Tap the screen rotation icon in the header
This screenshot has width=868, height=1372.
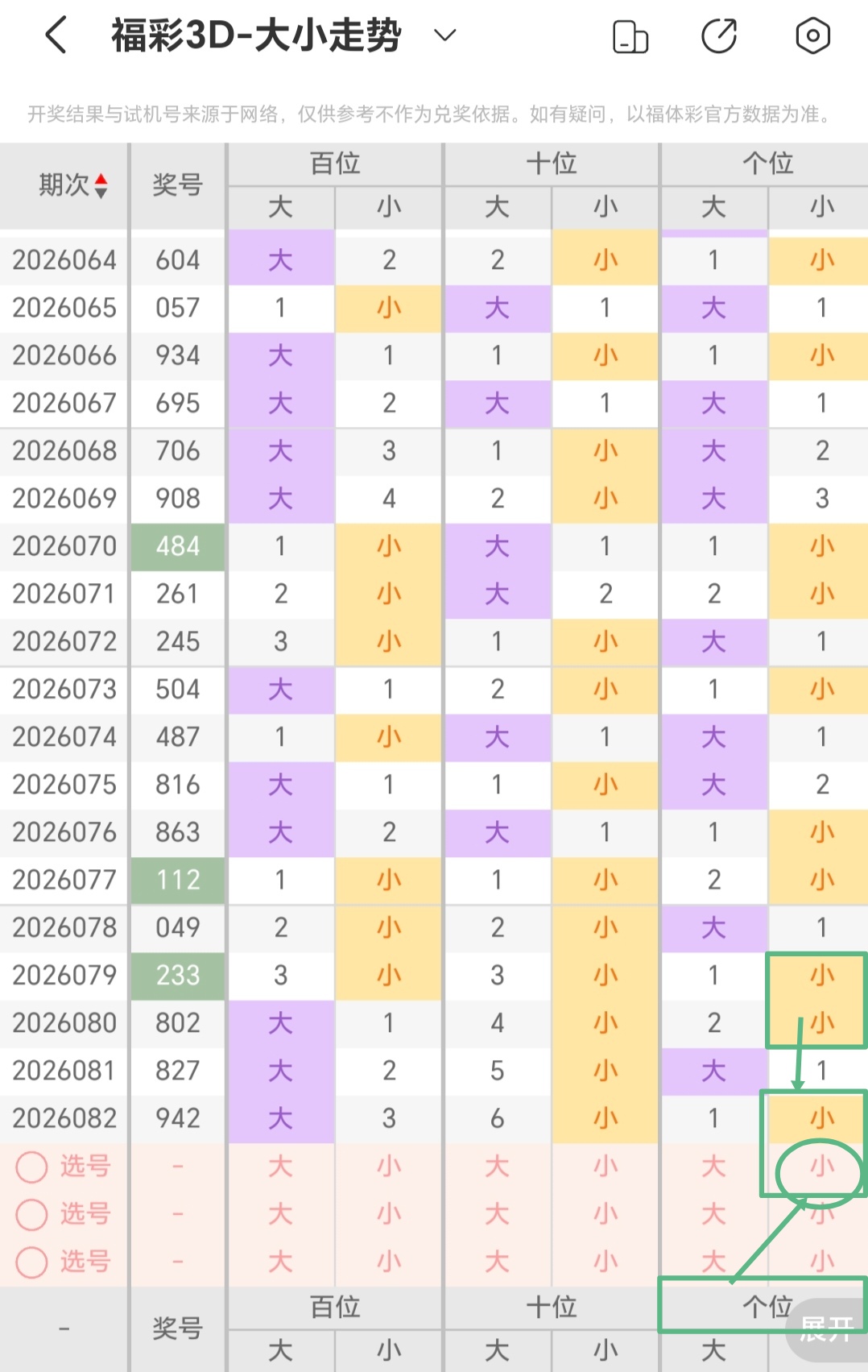click(x=630, y=37)
